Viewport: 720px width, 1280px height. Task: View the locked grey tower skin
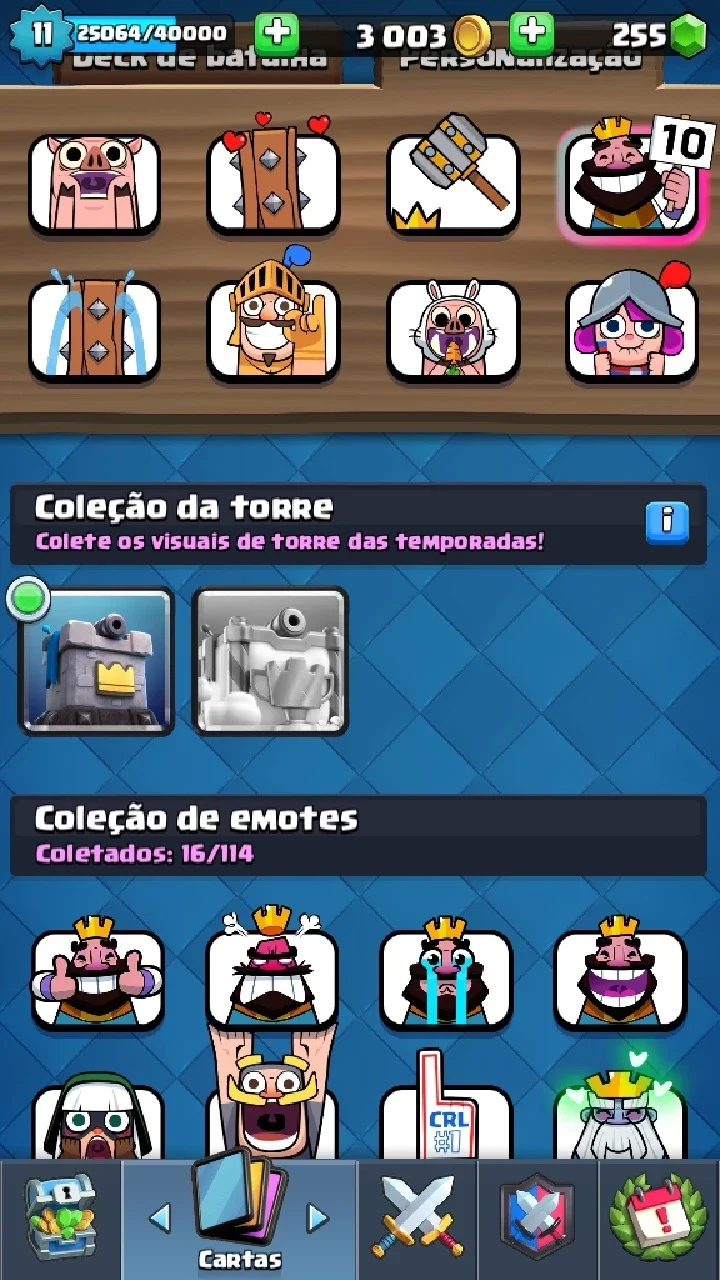[x=270, y=660]
